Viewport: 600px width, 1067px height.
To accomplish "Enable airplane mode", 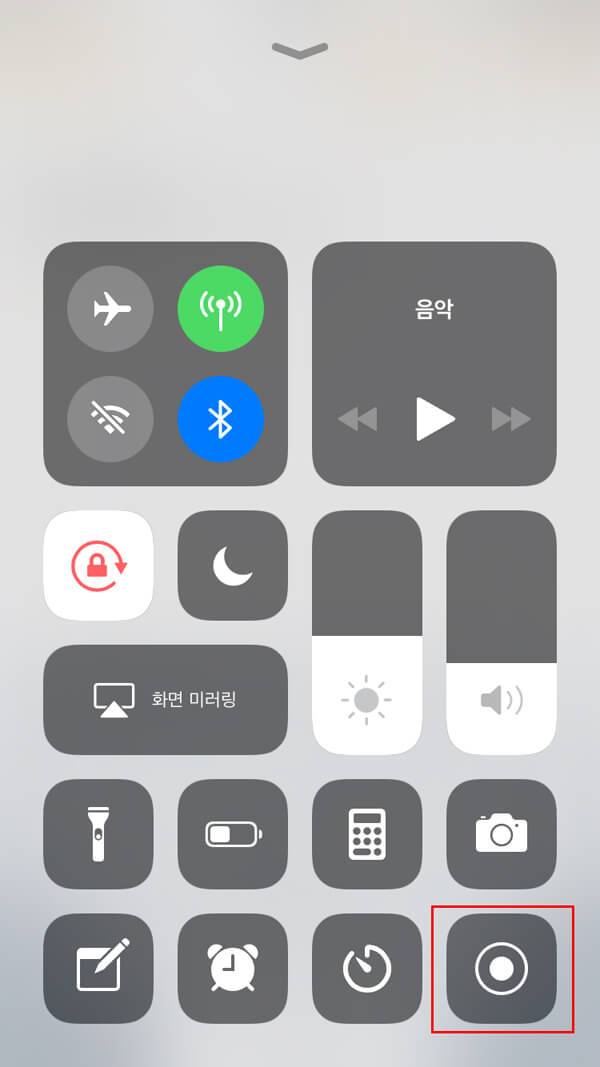I will 111,310.
